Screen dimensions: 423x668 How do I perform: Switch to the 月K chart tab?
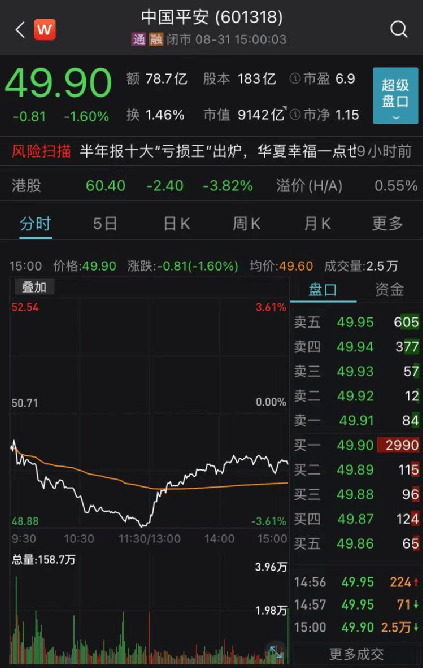pyautogui.click(x=317, y=223)
